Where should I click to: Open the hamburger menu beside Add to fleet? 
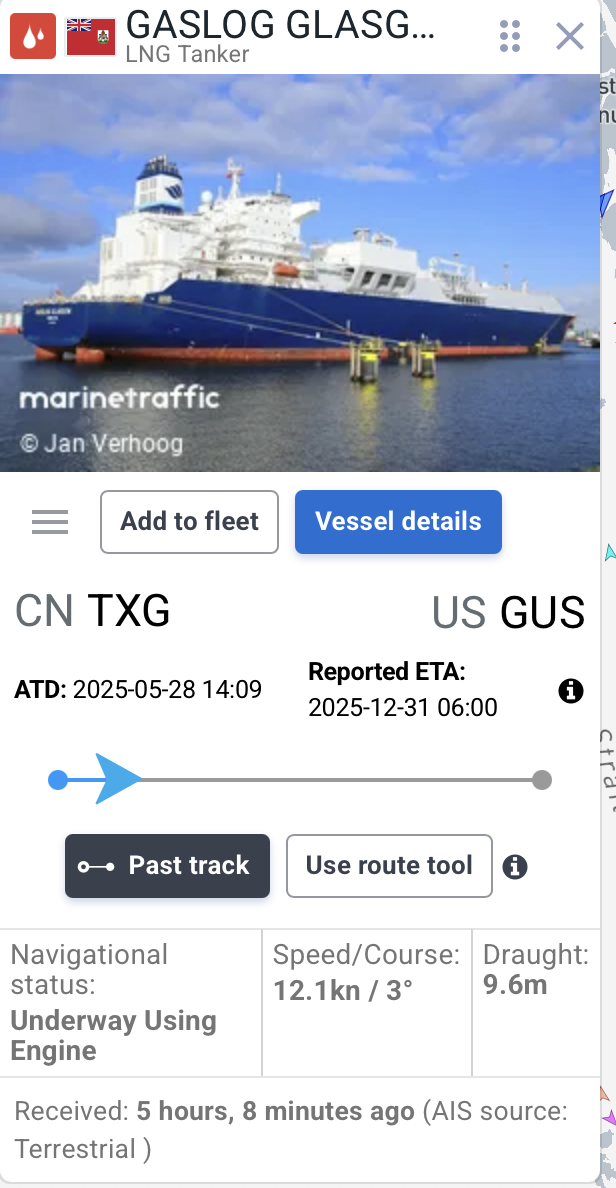[x=50, y=522]
